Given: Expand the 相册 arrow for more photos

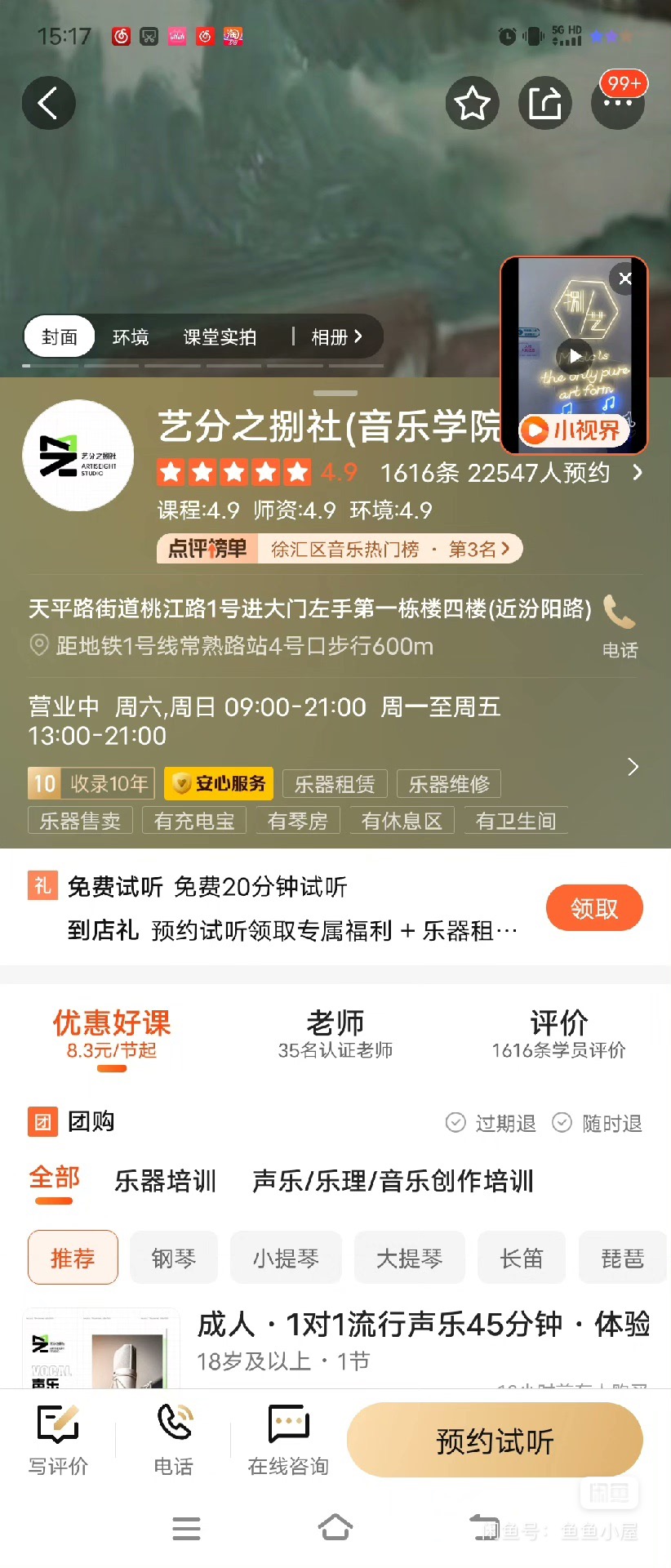Looking at the screenshot, I should [x=359, y=336].
